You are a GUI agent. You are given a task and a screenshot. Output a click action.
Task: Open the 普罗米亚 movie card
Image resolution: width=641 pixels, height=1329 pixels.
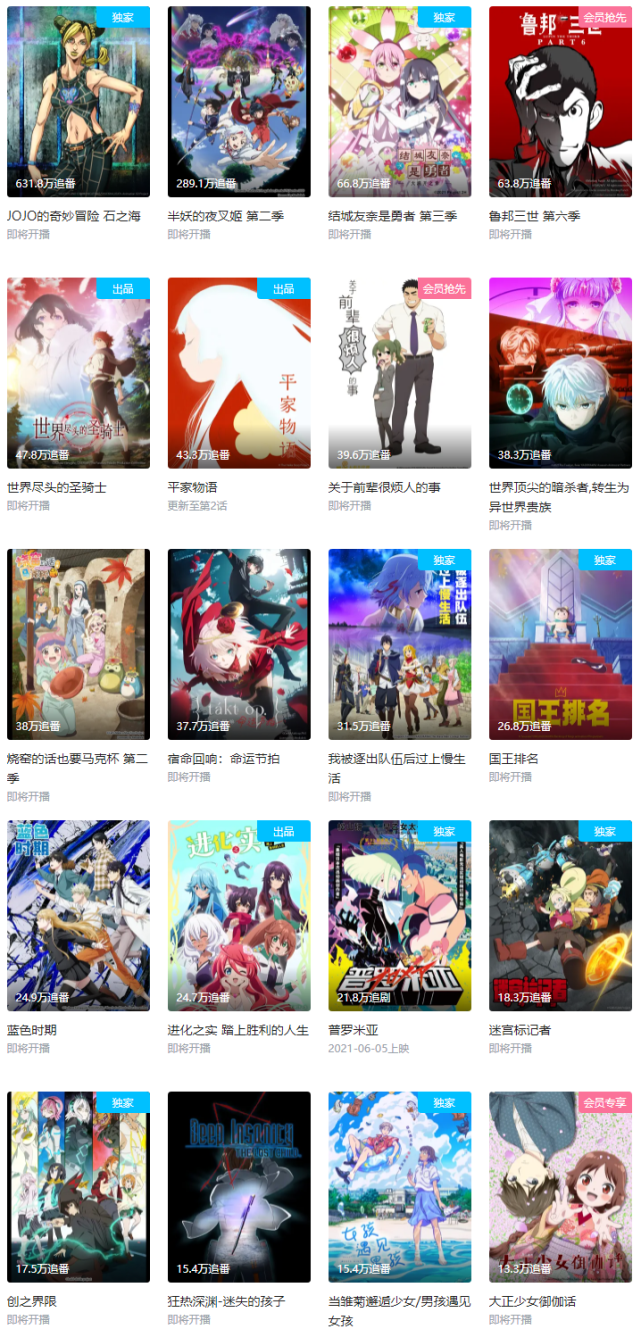[x=399, y=915]
